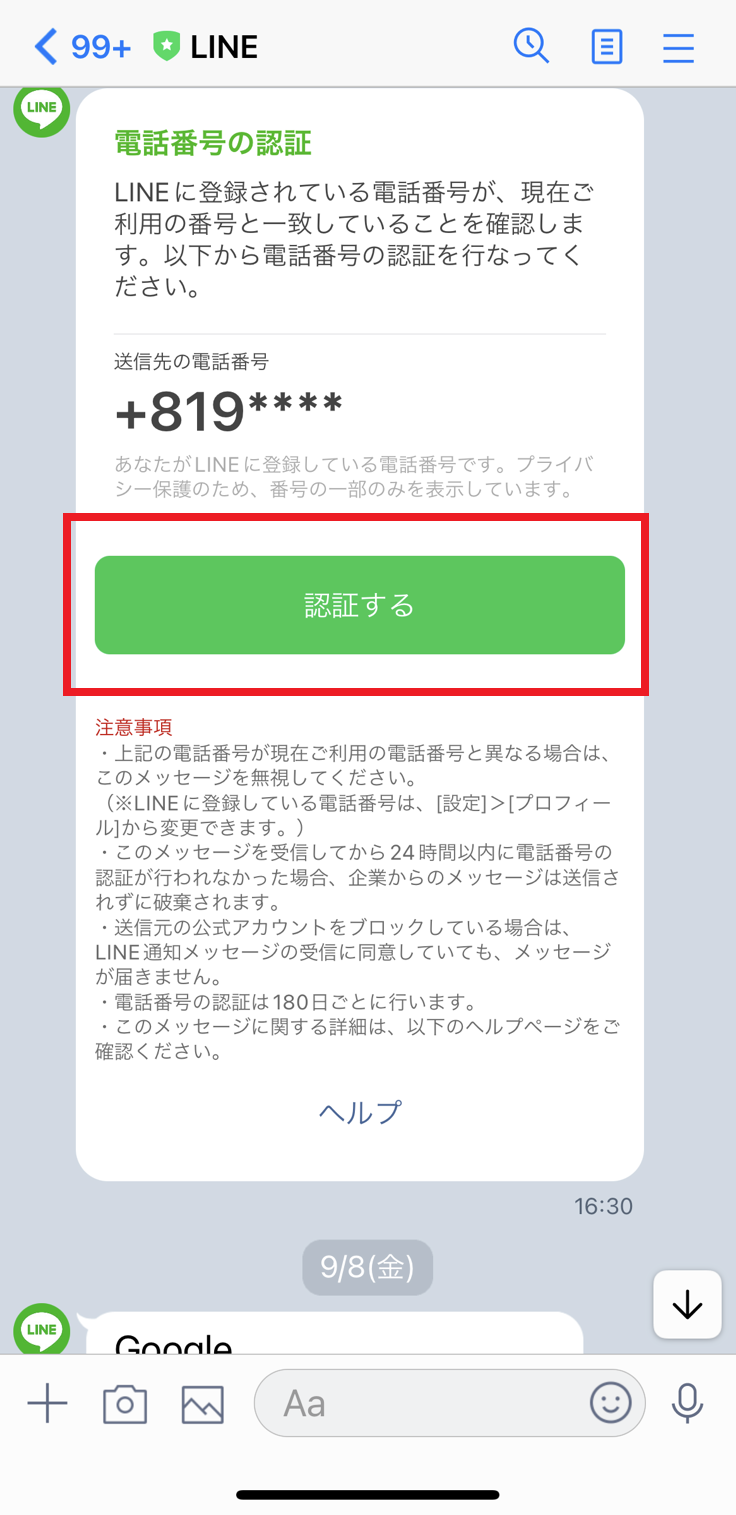The image size is (736, 1515).
Task: Open the photo gallery icon
Action: point(202,1404)
